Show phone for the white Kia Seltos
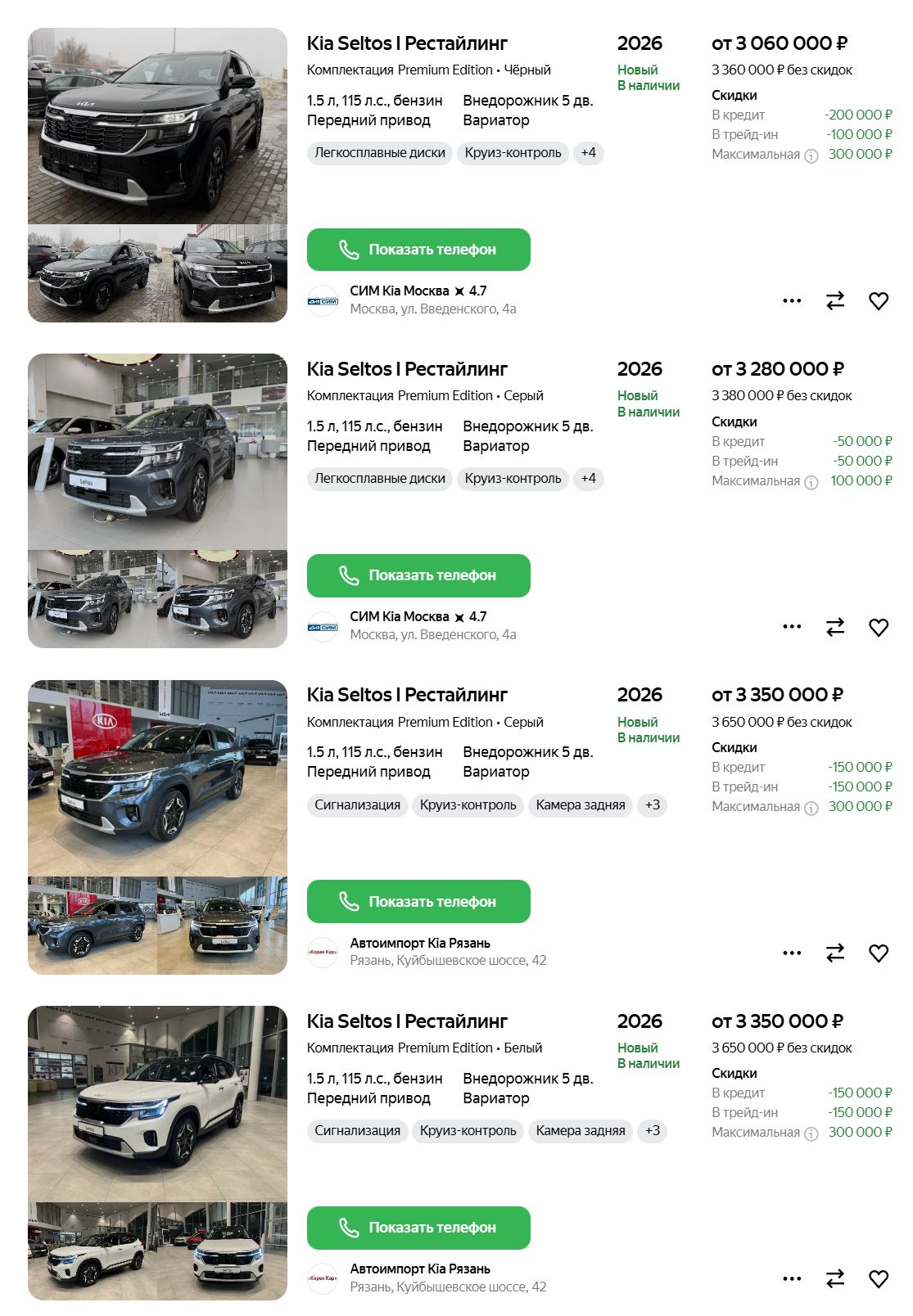Image resolution: width=913 pixels, height=1316 pixels. pos(418,1228)
